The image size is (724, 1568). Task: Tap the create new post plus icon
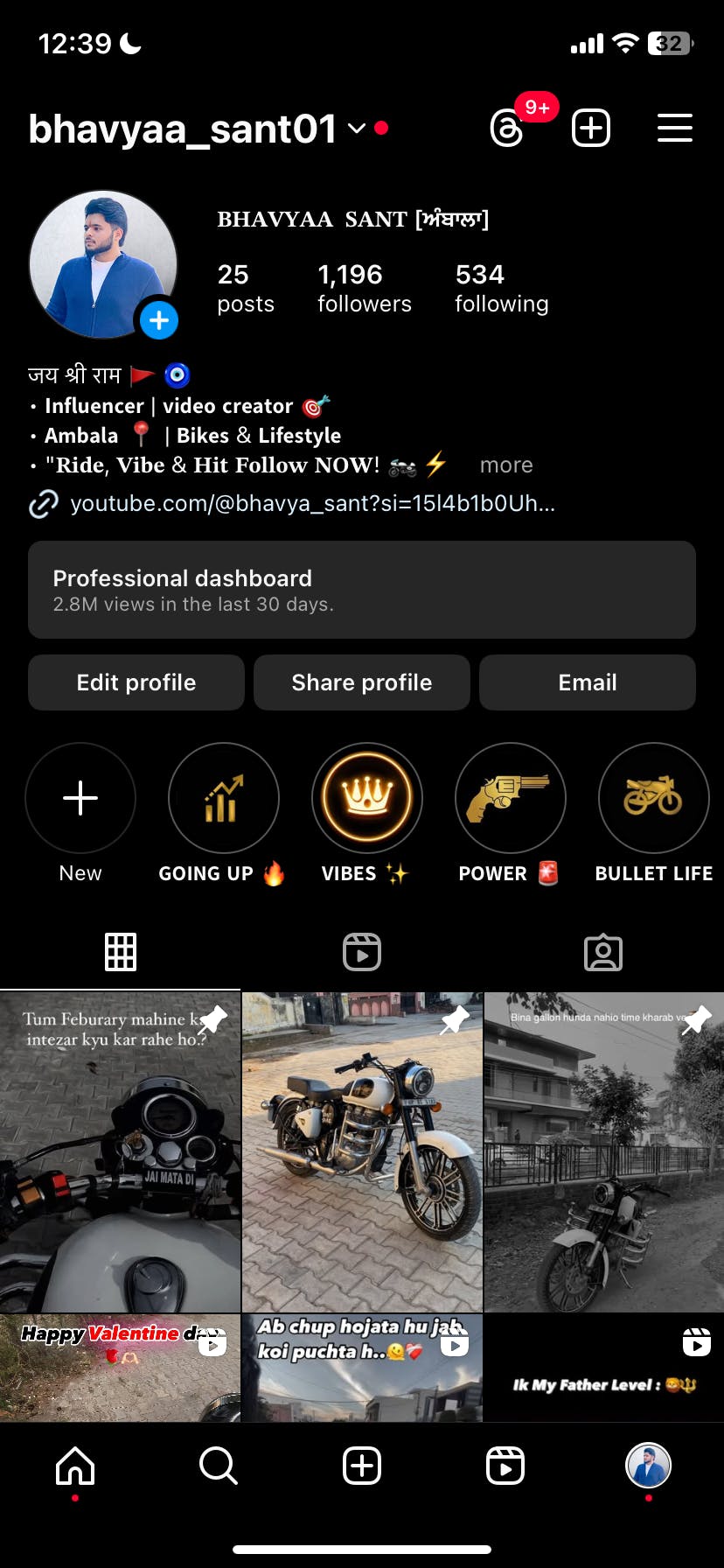tap(591, 129)
